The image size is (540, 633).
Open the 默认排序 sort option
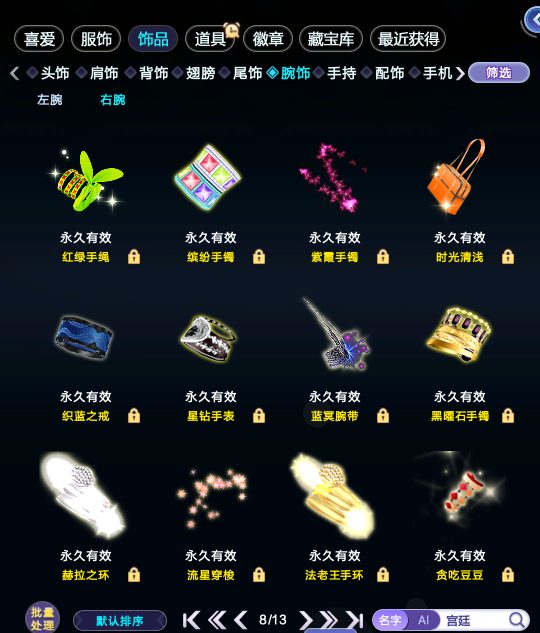click(x=120, y=620)
